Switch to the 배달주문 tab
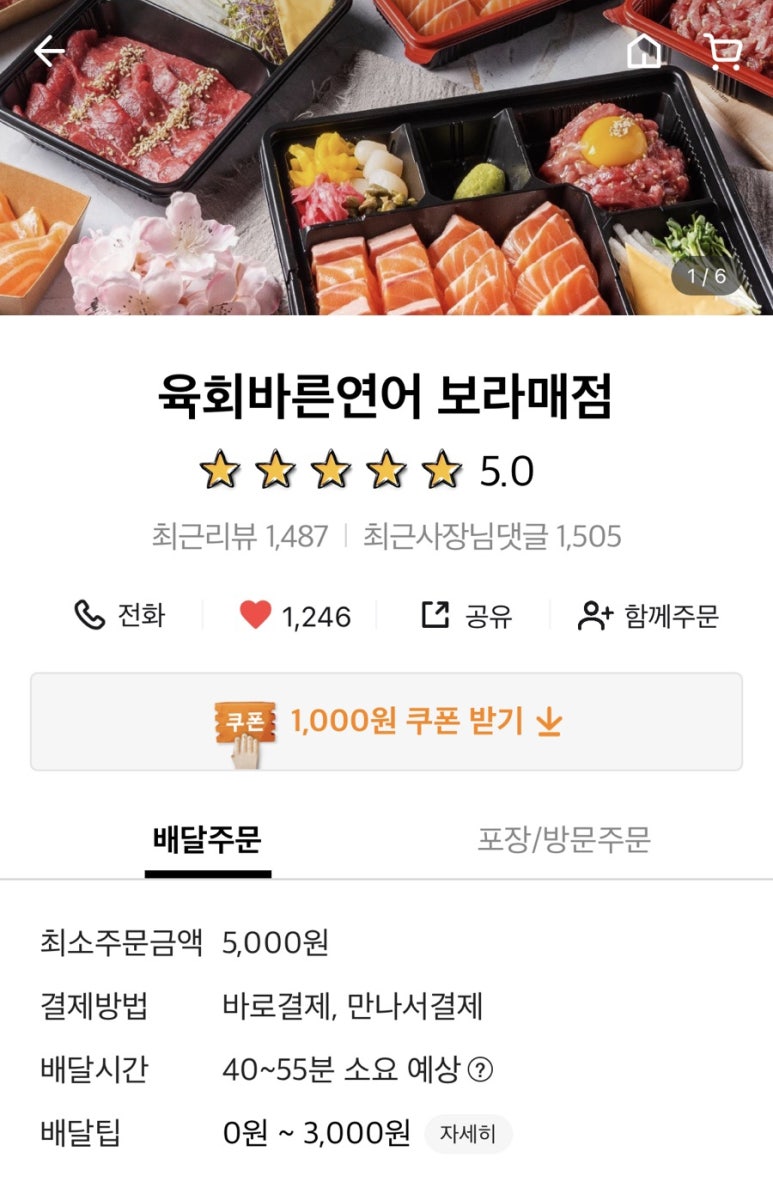 click(207, 840)
